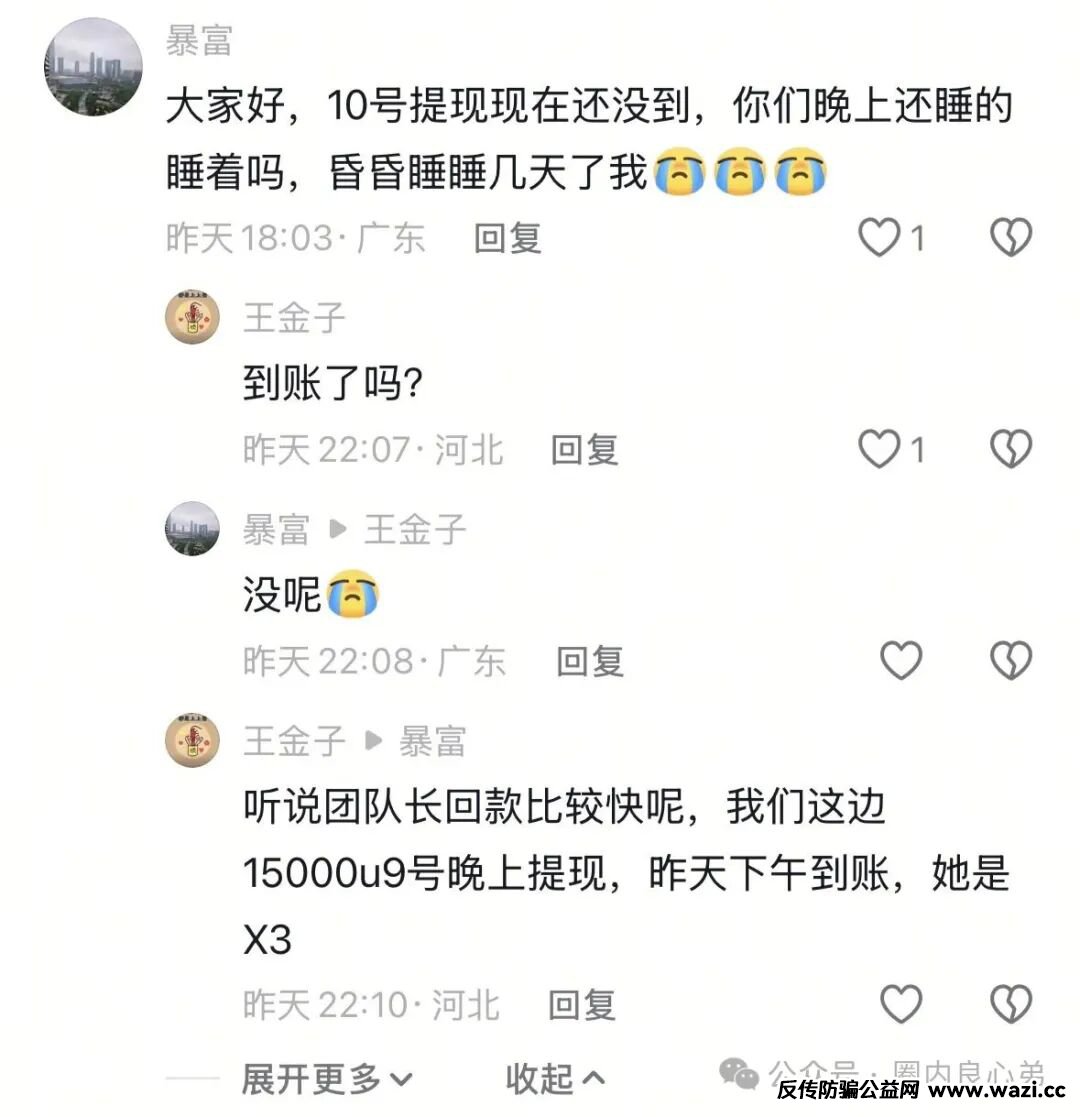This screenshot has width=1080, height=1117.
Task: Reply to 暴富's 22:08 comment
Action: tap(590, 661)
